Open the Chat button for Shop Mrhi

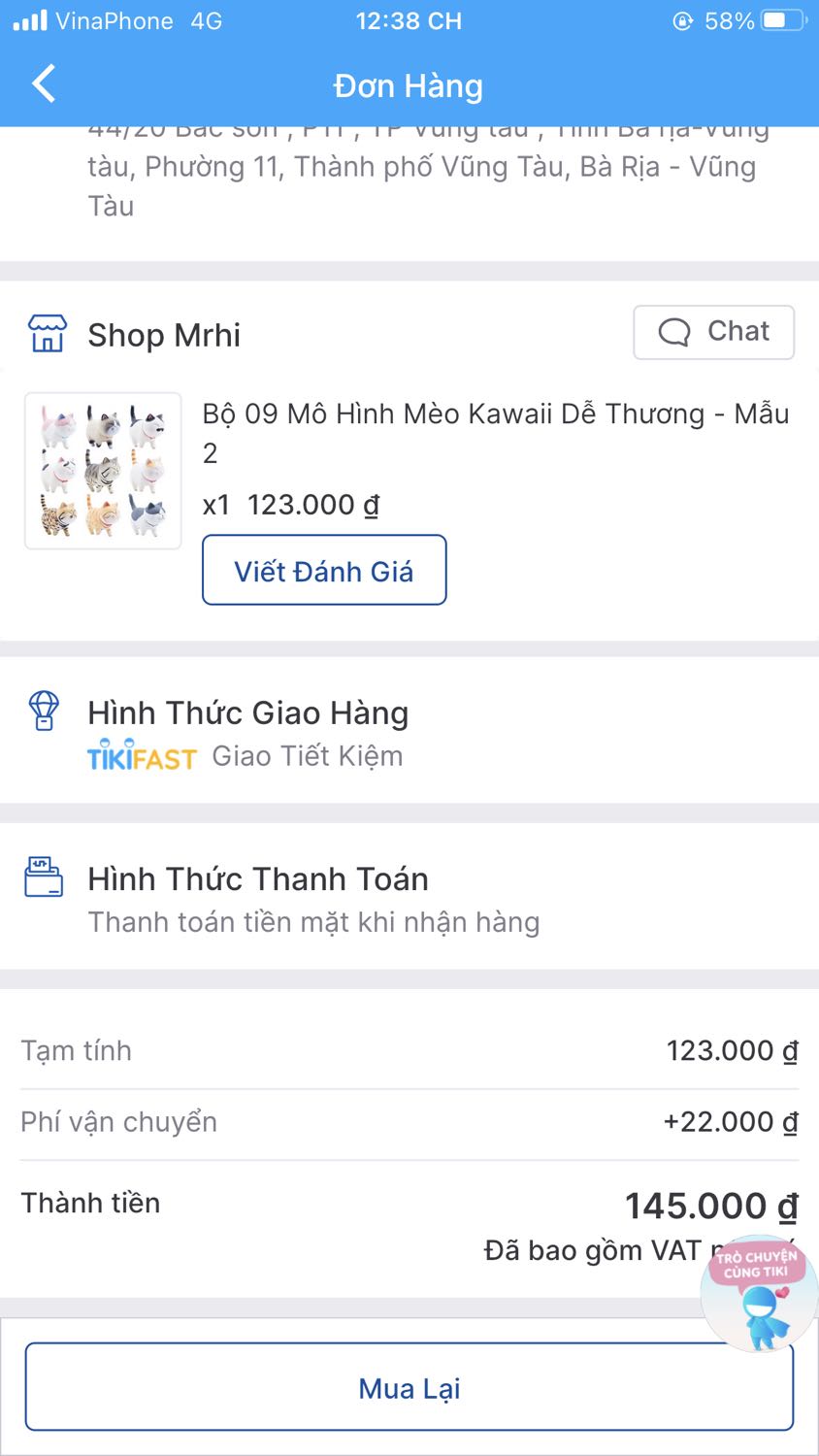(x=714, y=332)
